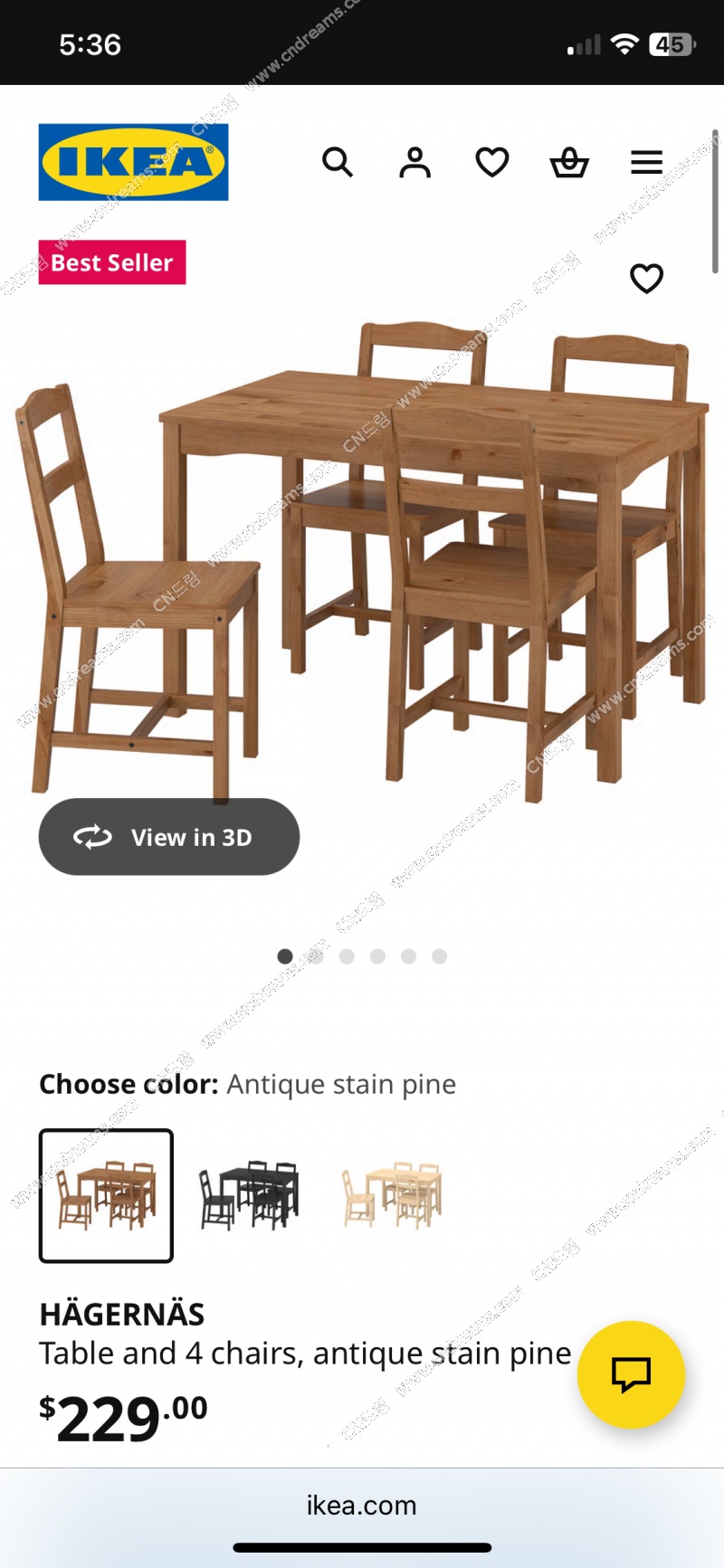The height and width of the screenshot is (1568, 724).
Task: Tap the ikea.com address bar
Action: click(362, 1505)
